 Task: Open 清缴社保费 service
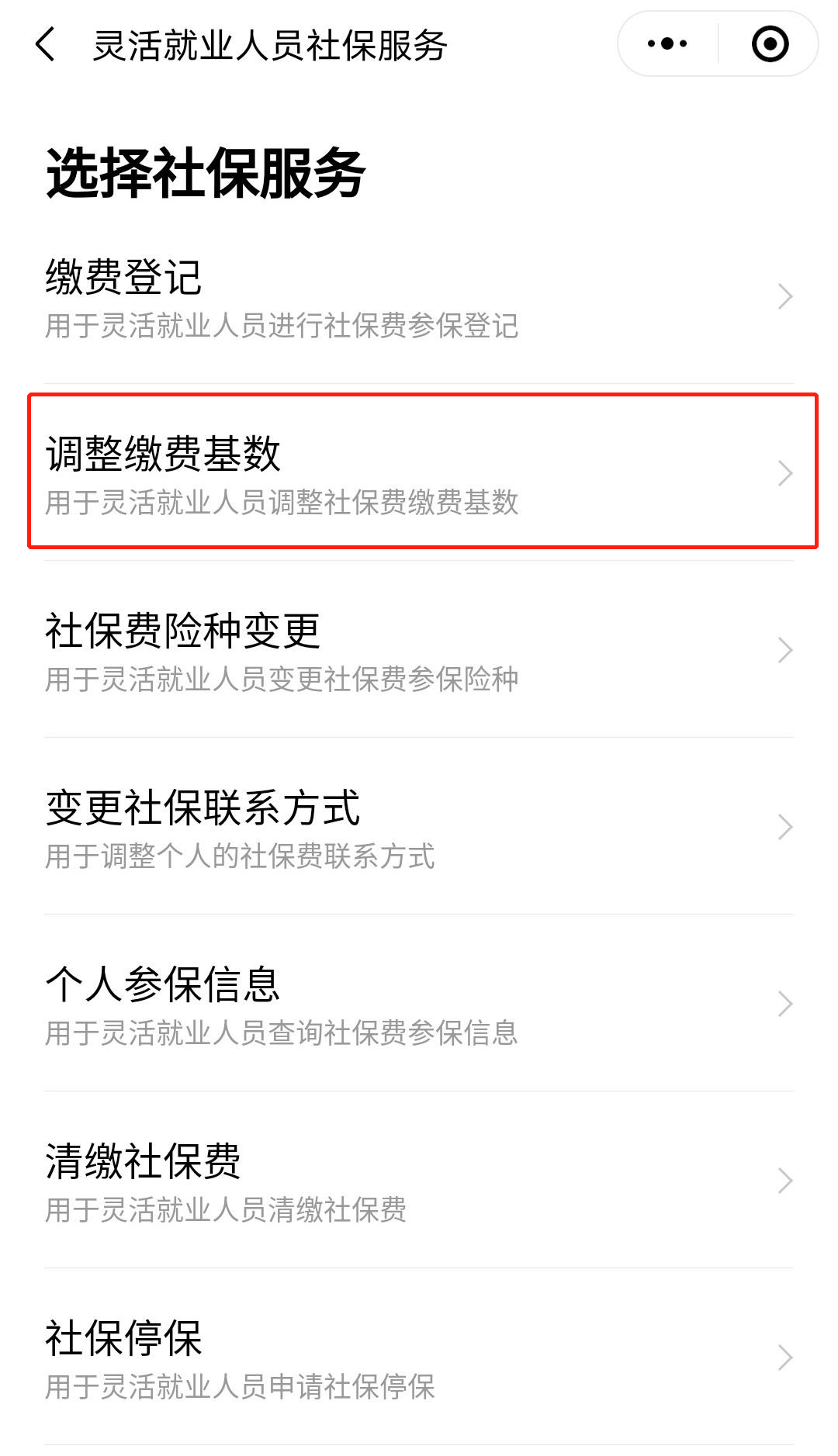point(419,1181)
